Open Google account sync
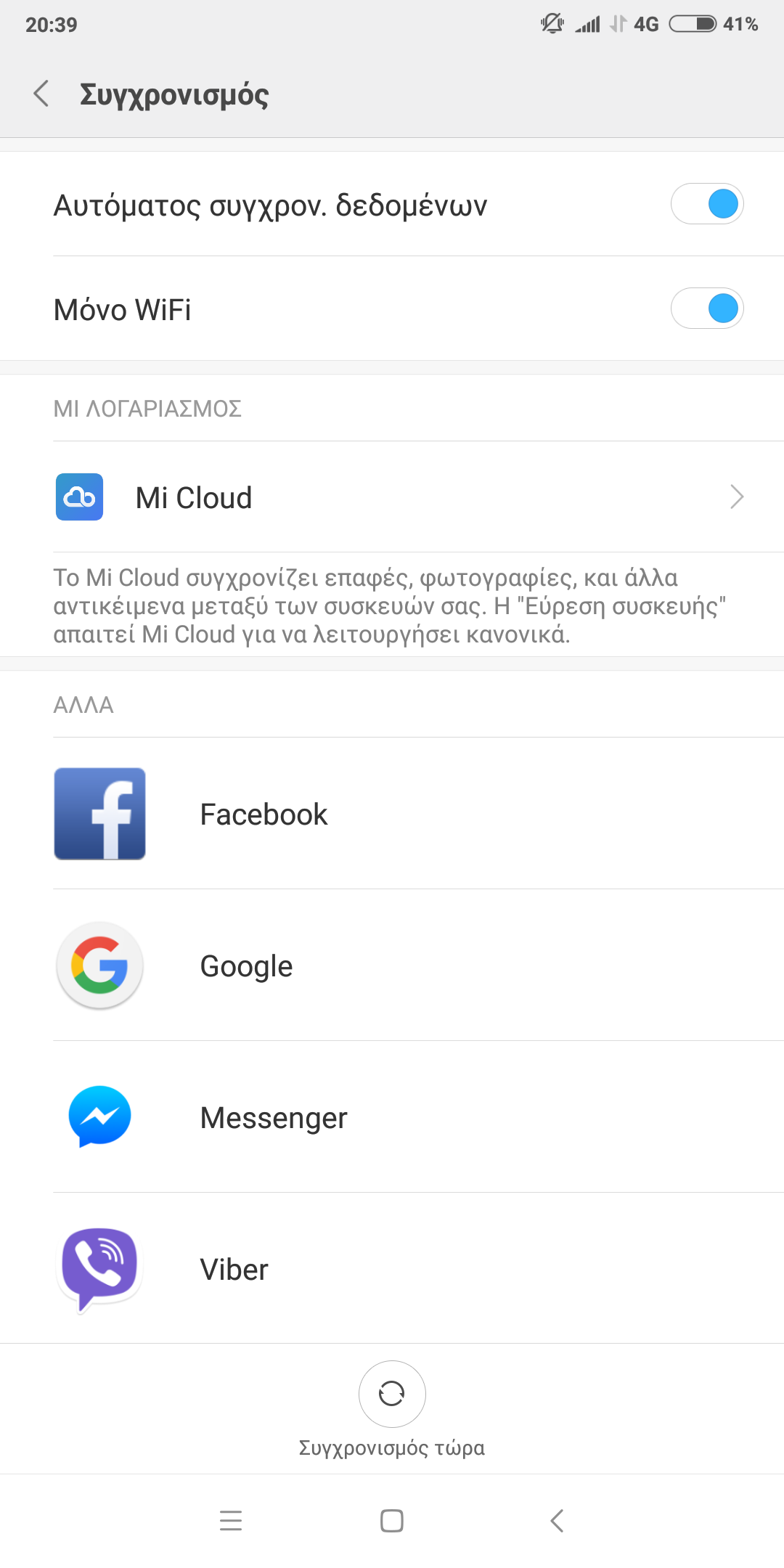This screenshot has height=1568, width=784. tap(392, 965)
